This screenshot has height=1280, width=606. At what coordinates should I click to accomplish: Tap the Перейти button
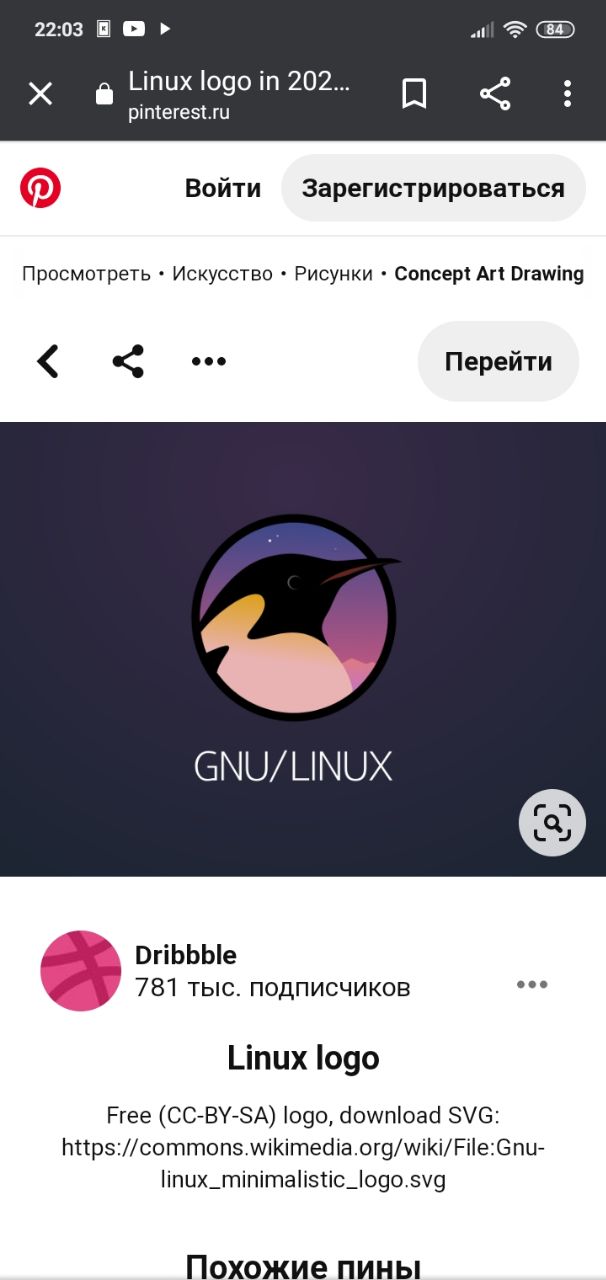[498, 361]
